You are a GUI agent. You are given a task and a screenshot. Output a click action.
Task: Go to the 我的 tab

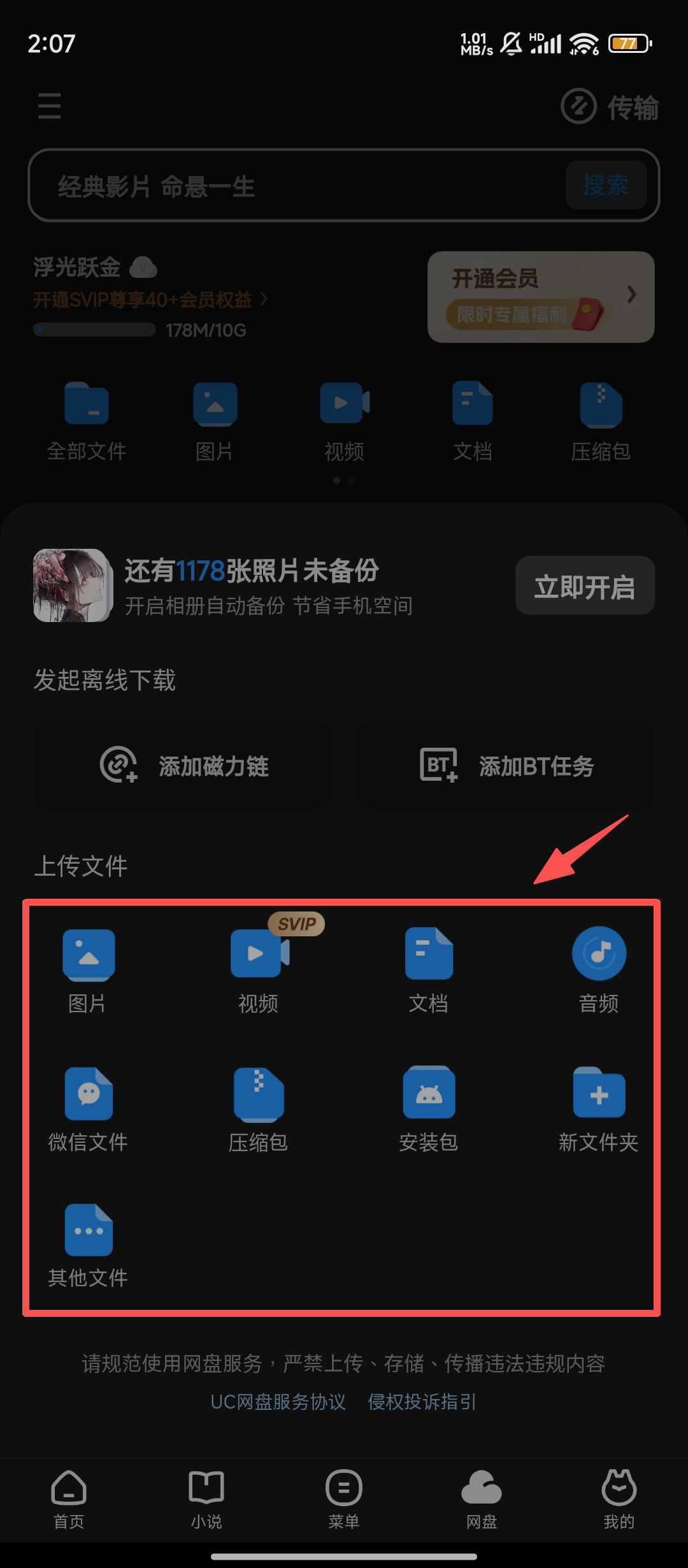[x=619, y=1499]
